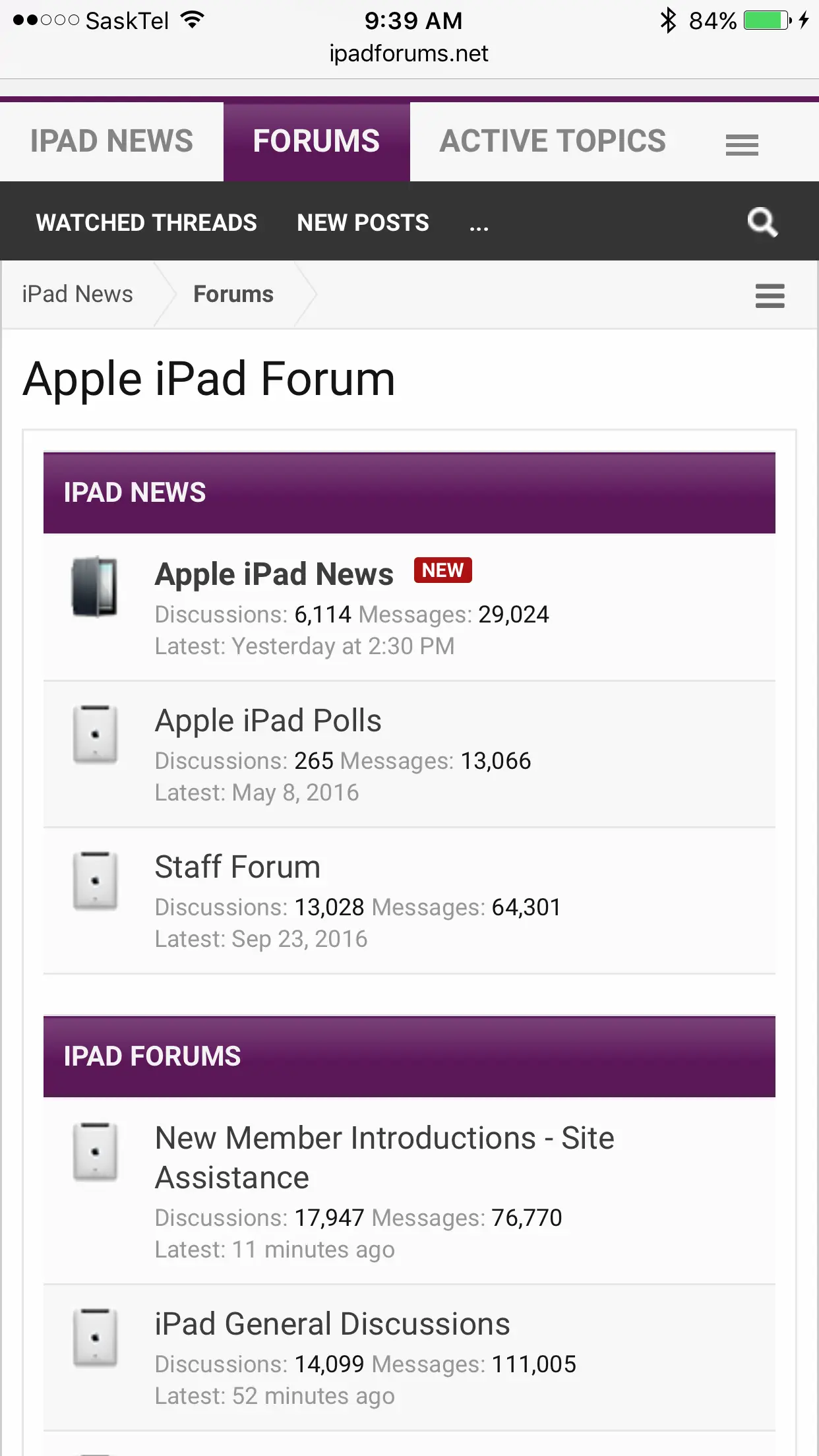The height and width of the screenshot is (1456, 819).
Task: Go to Watched Threads
Action: tap(146, 223)
